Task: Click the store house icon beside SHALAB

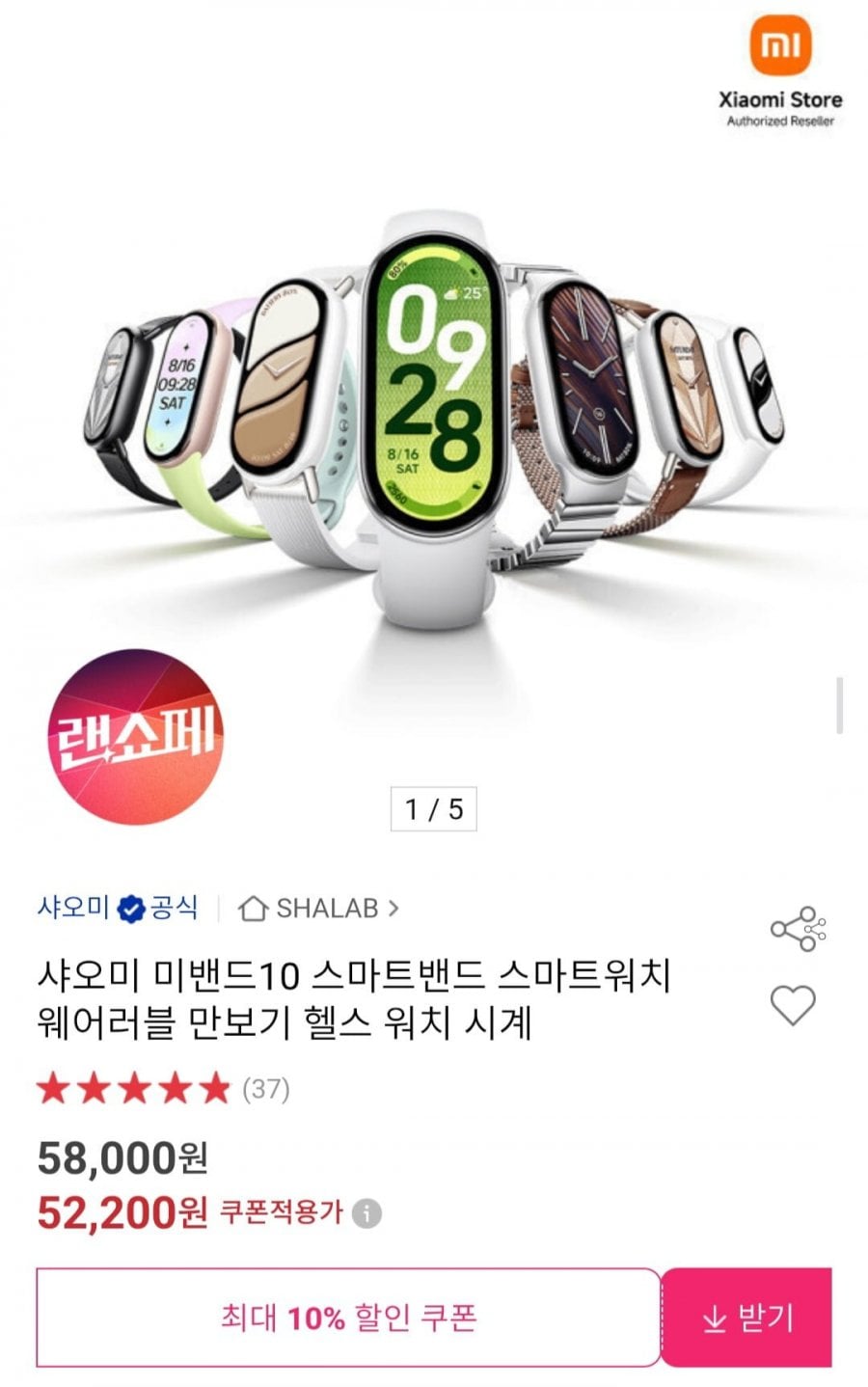Action: tap(254, 907)
